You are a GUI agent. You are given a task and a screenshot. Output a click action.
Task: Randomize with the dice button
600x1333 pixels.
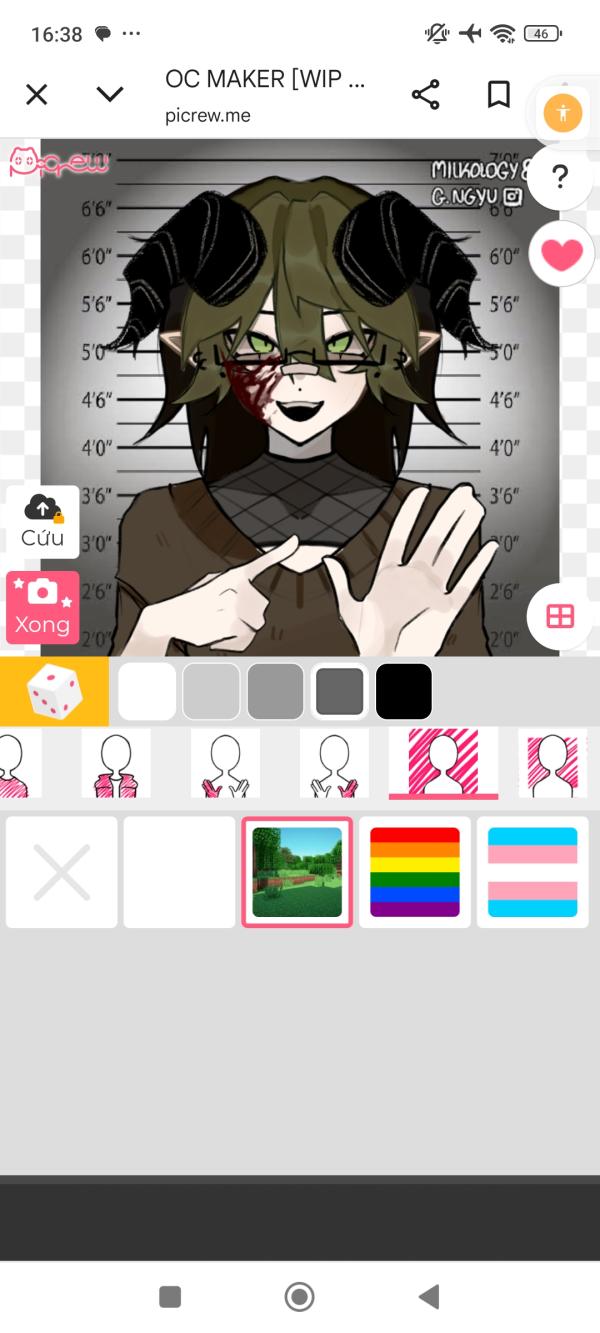pyautogui.click(x=54, y=691)
